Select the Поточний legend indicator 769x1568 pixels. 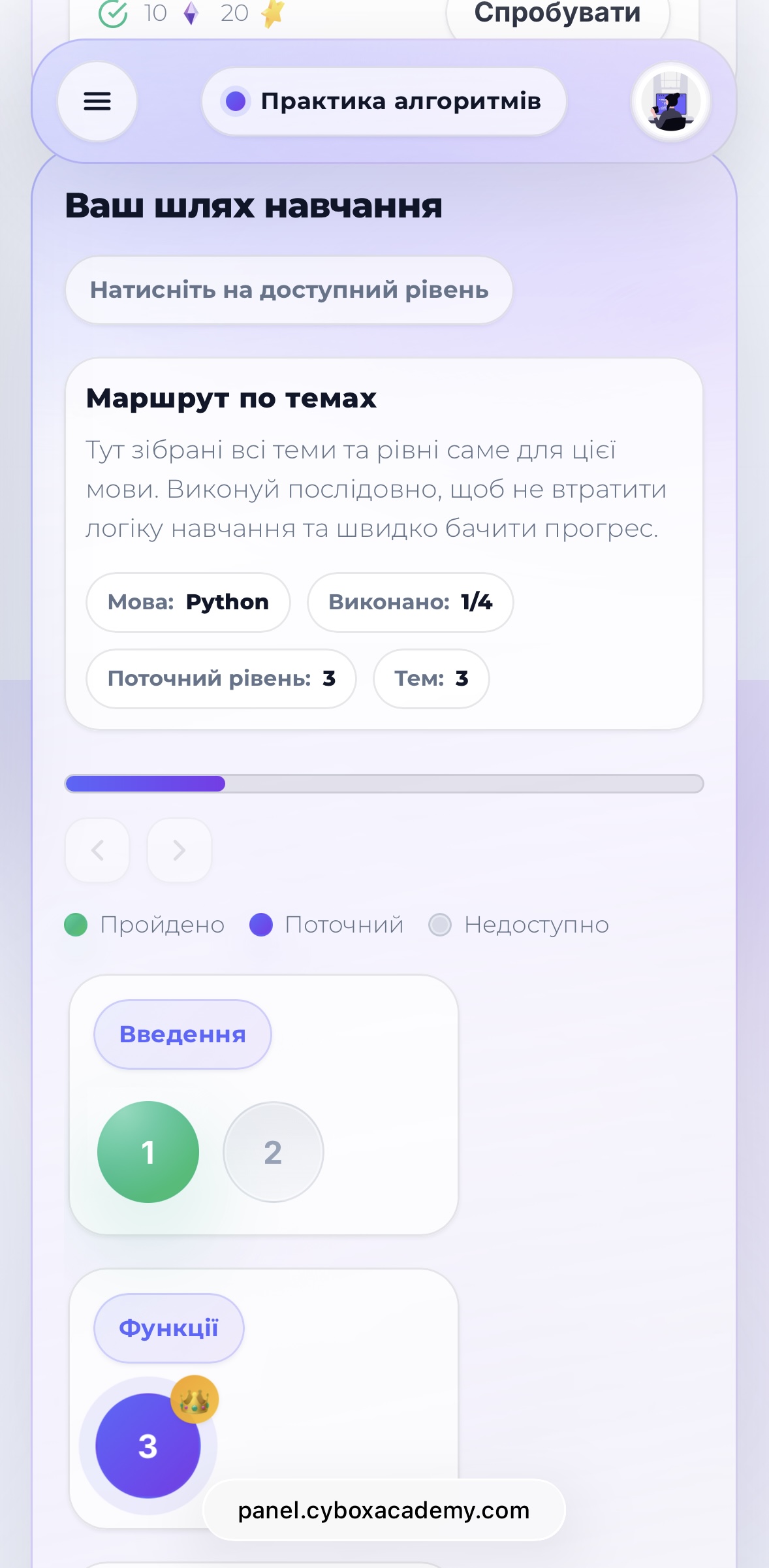pos(260,924)
